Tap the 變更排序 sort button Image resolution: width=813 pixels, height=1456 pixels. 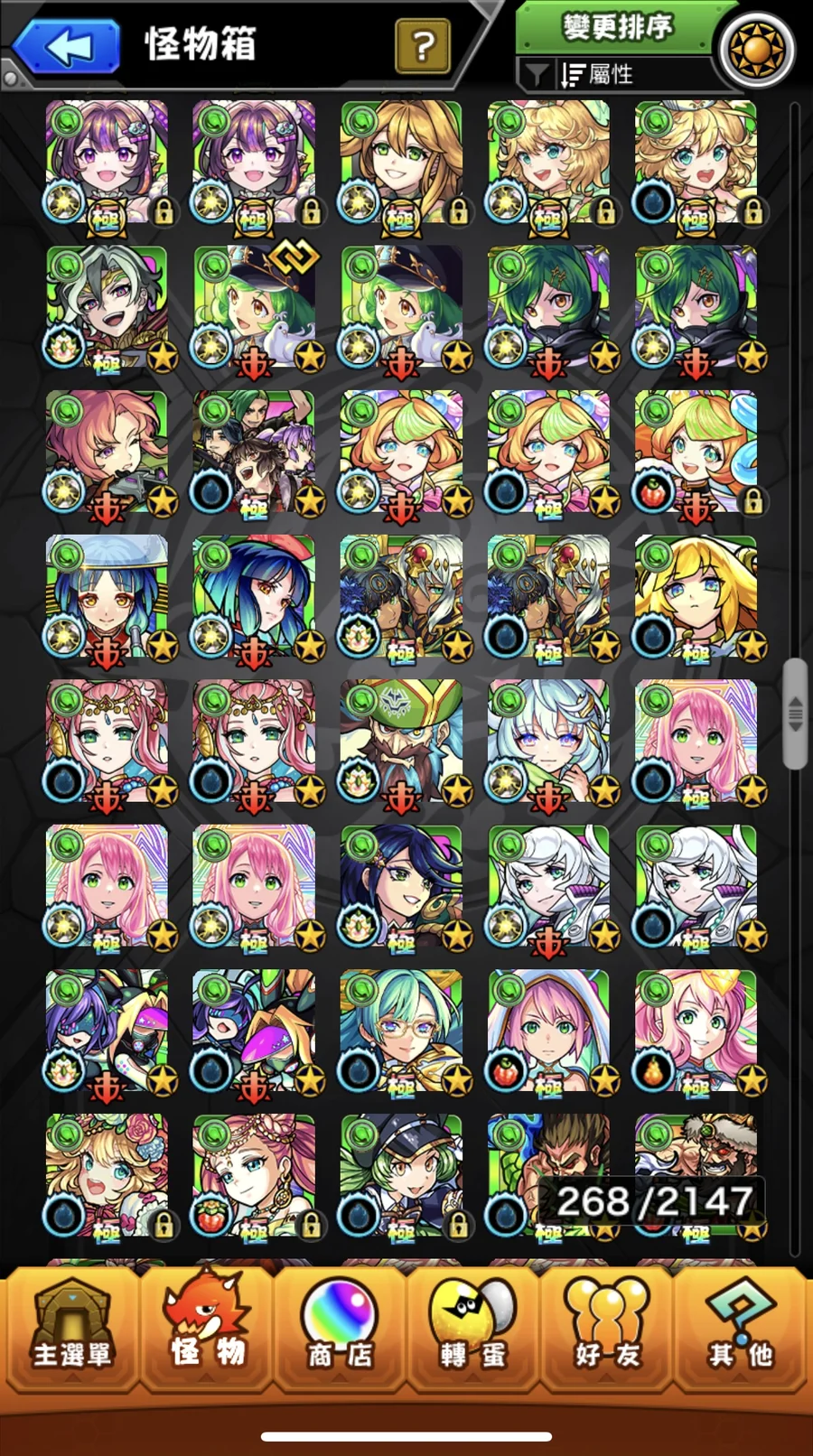[x=617, y=28]
